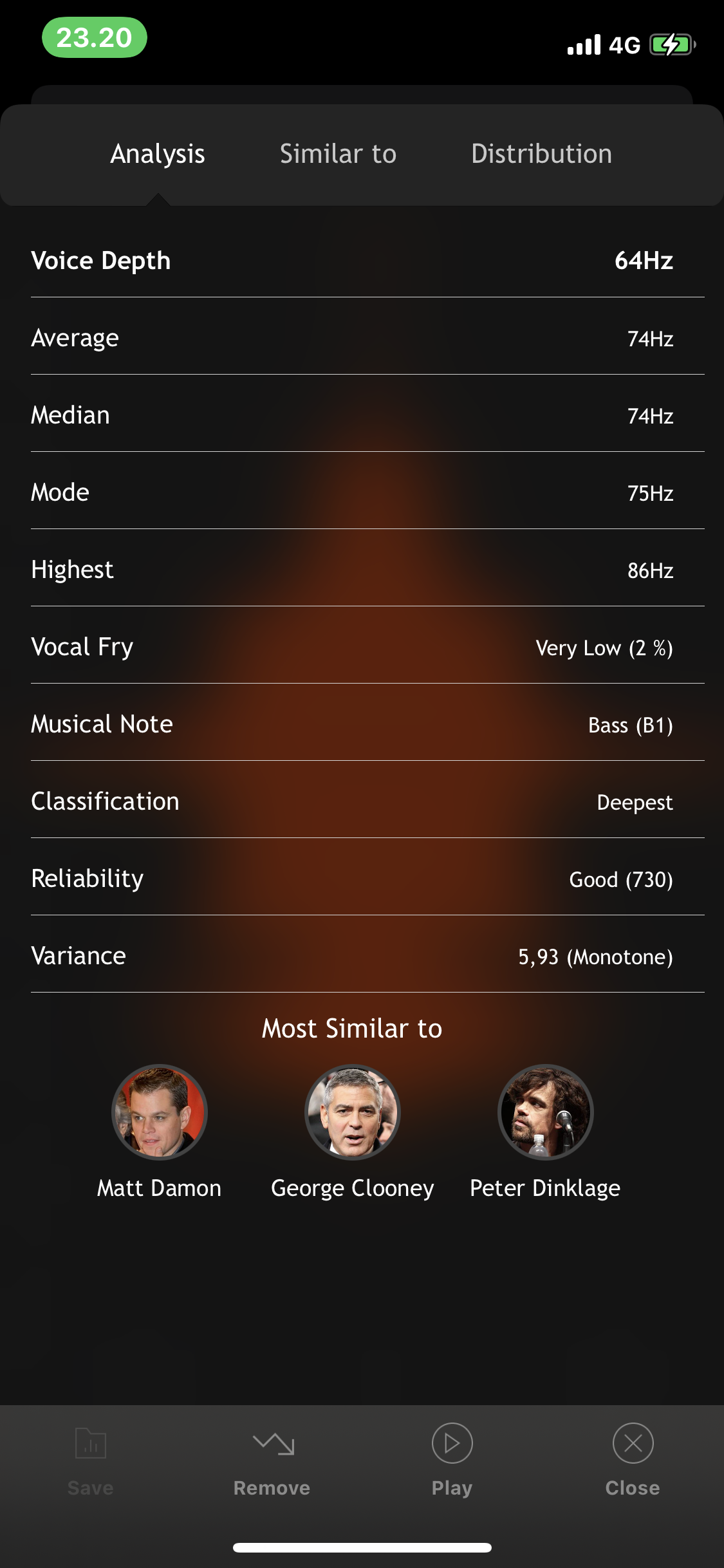724x1568 pixels.
Task: Close the analysis sheet
Action: point(633,1459)
